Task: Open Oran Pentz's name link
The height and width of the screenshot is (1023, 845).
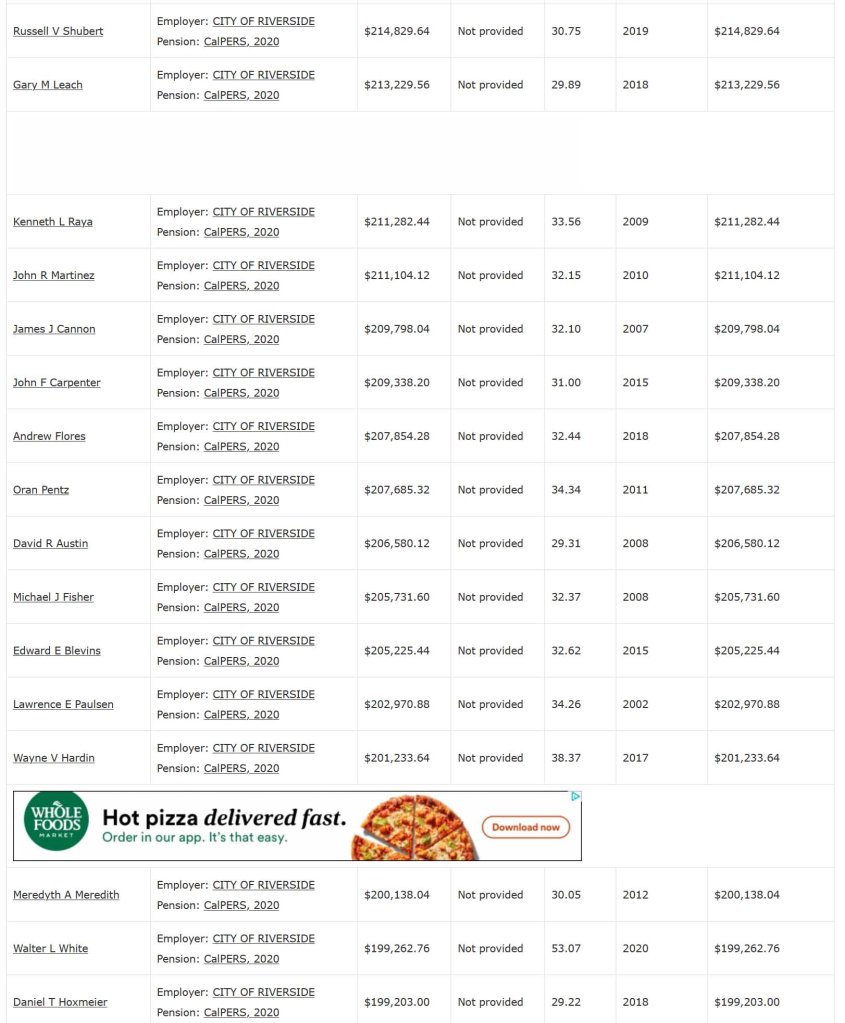Action: point(41,490)
